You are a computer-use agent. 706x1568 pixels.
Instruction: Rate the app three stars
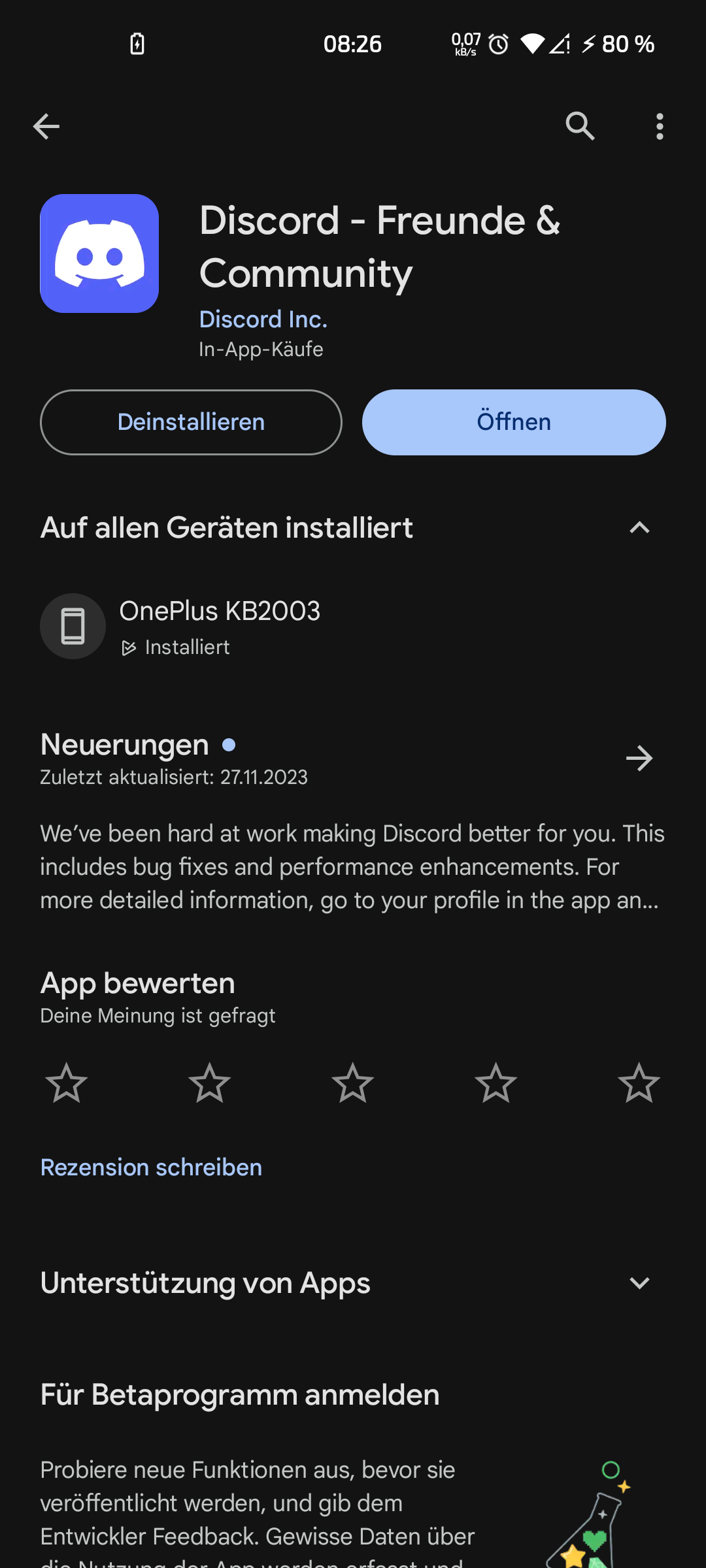tap(352, 1083)
